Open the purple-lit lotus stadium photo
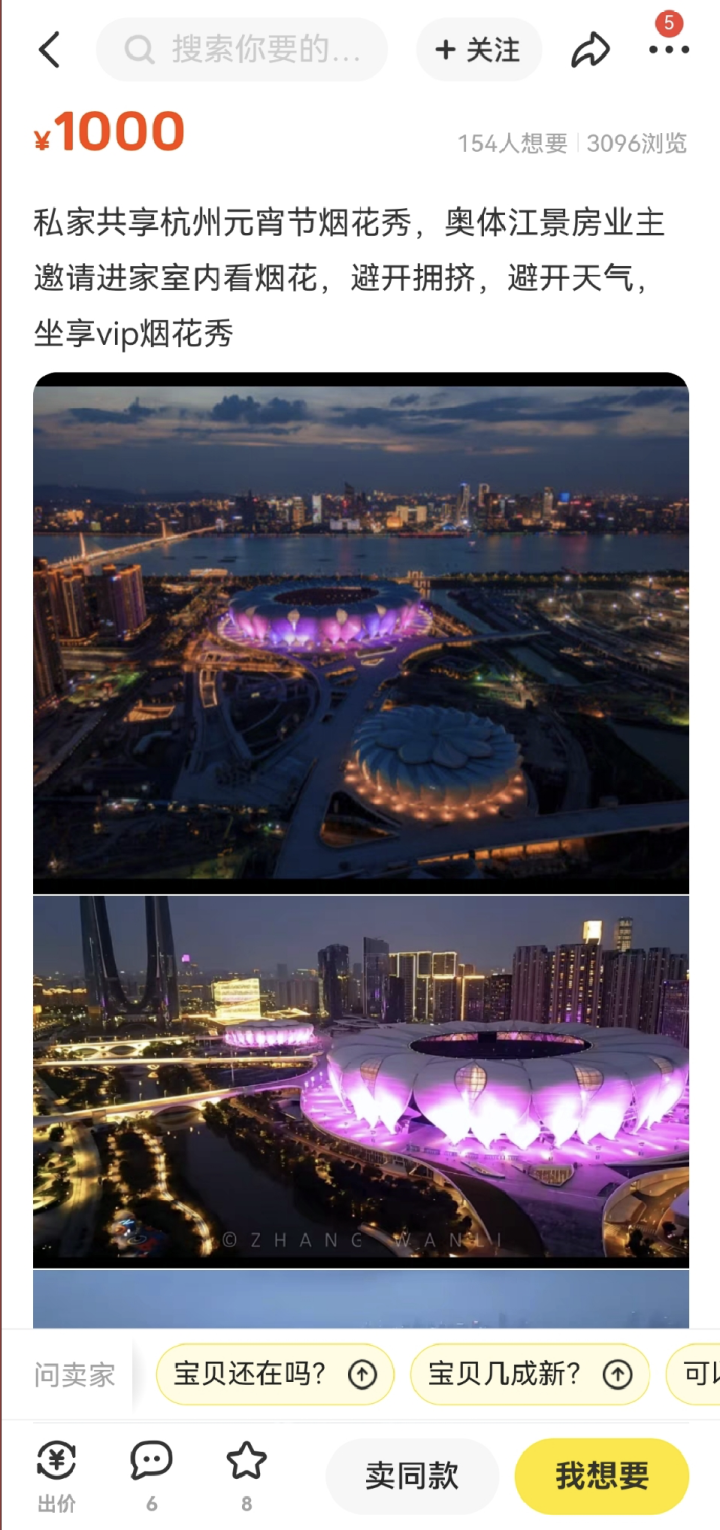 pyautogui.click(x=361, y=1080)
